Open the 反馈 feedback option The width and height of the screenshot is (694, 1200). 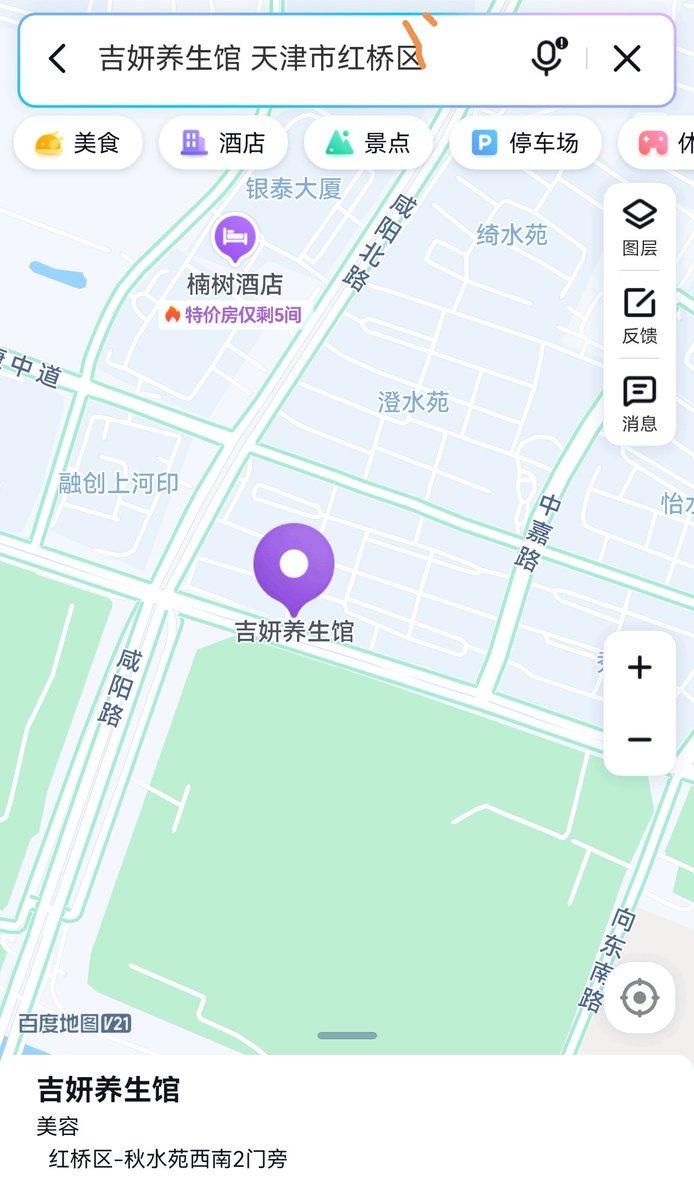click(640, 315)
